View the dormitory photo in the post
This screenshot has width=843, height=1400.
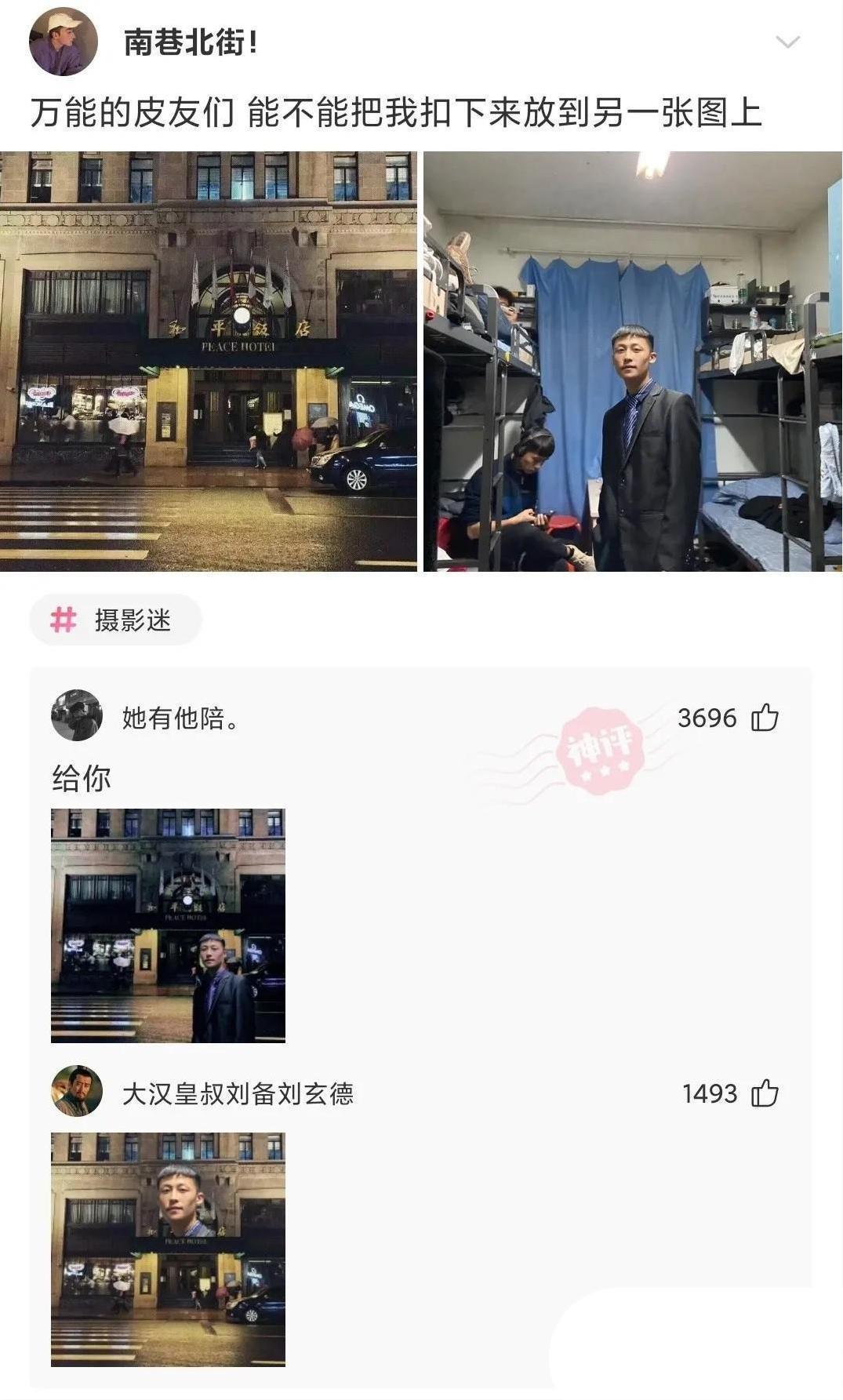(632, 361)
